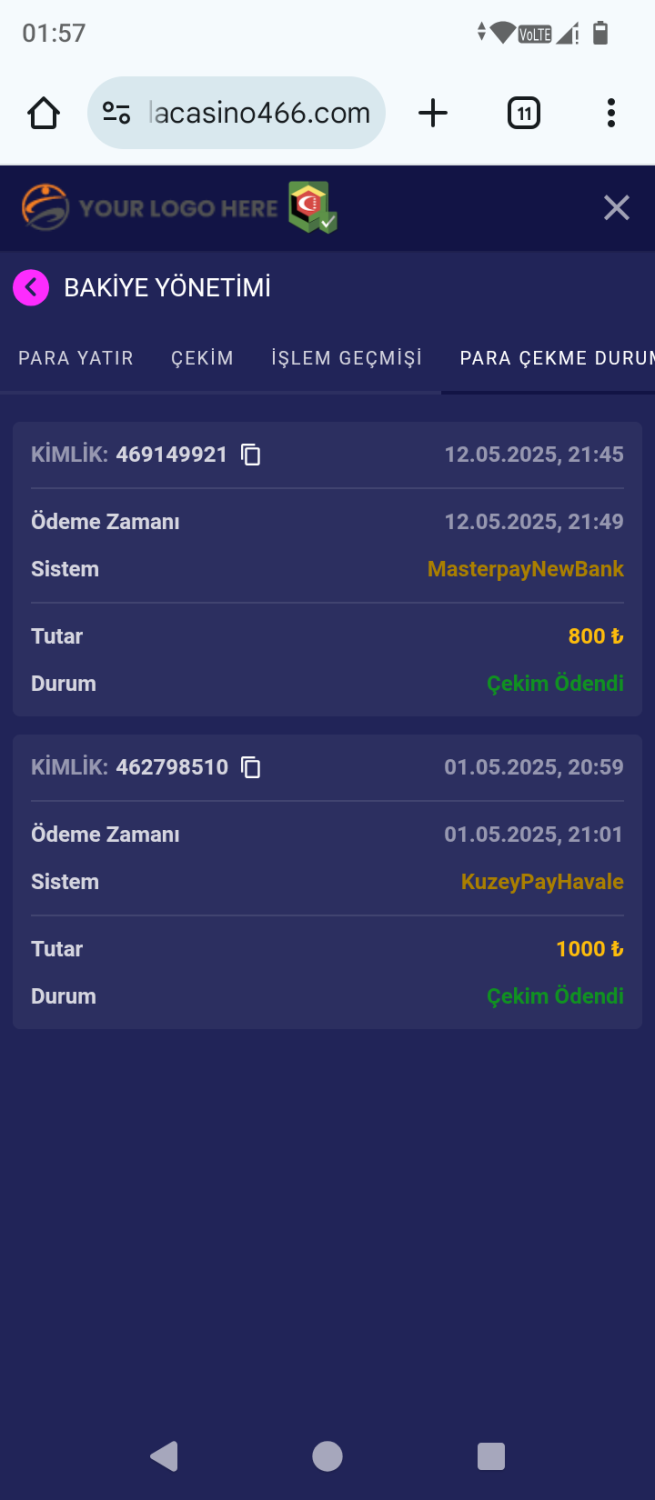Copy transaction ID 462798510
The image size is (655, 1500).
tap(252, 768)
